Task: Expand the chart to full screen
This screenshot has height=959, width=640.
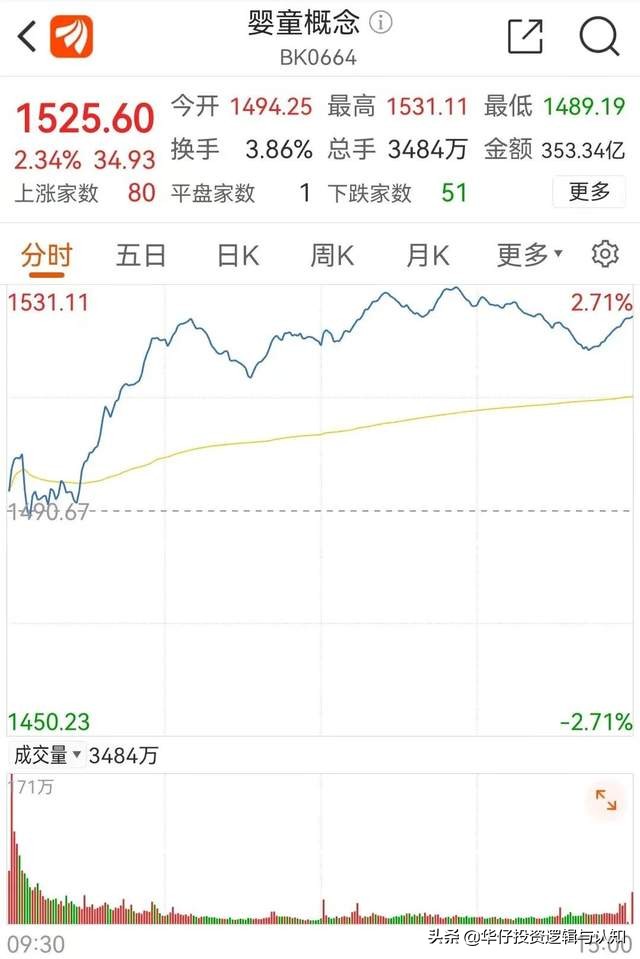Action: click(x=606, y=799)
